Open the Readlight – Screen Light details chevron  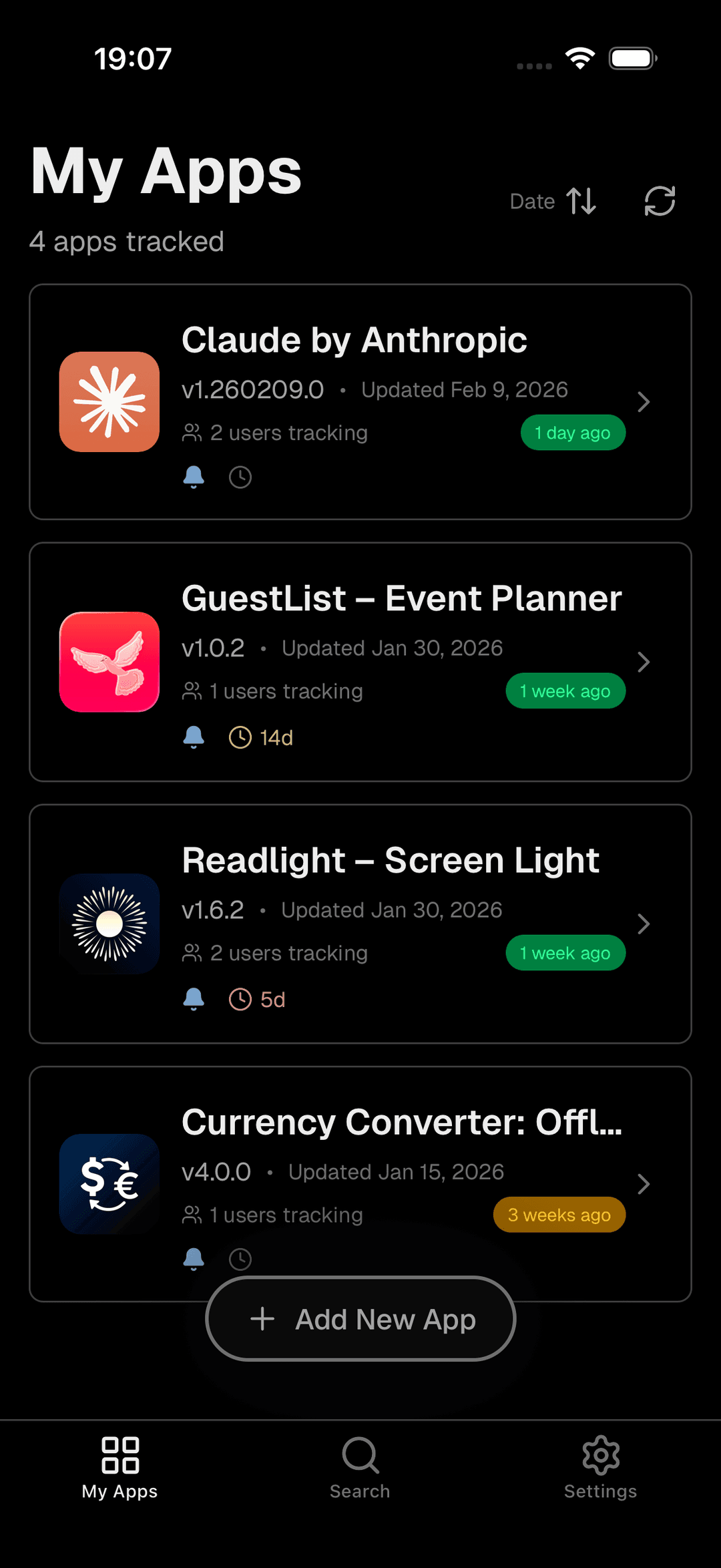point(644,924)
